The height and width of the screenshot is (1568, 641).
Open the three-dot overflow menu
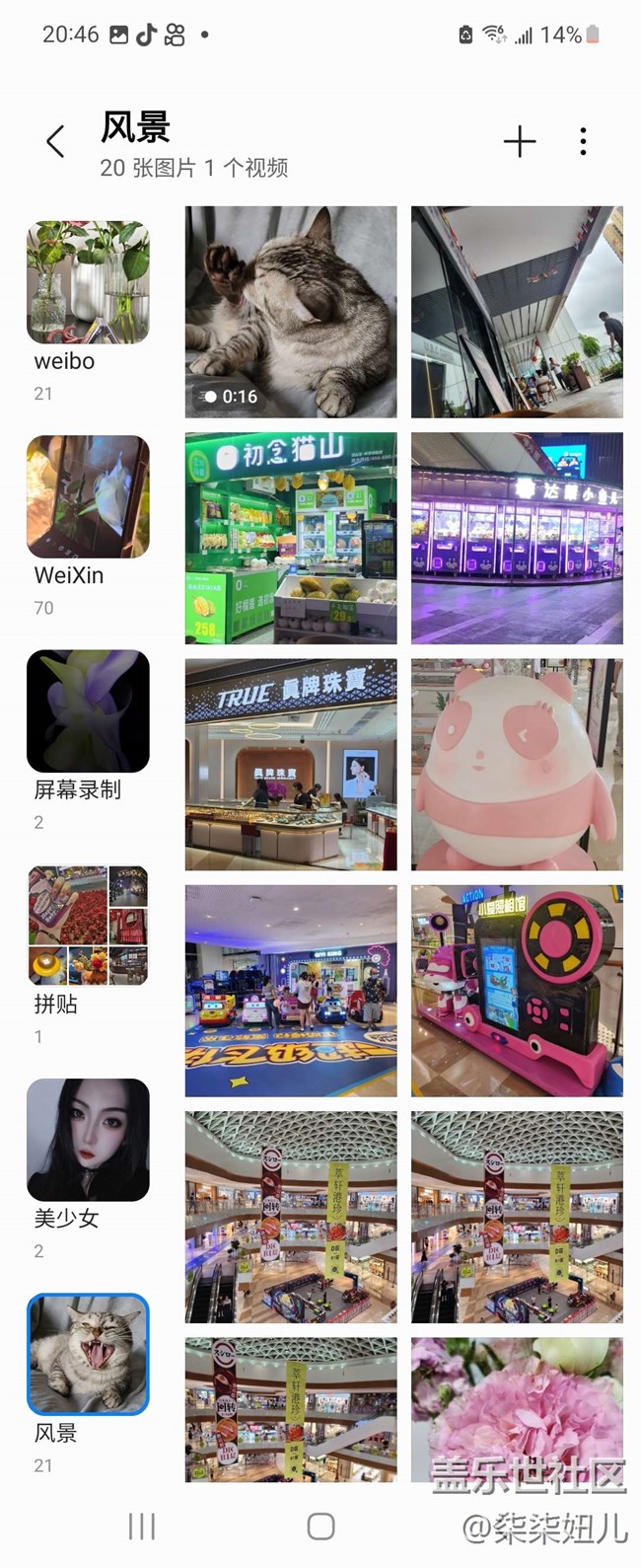(x=583, y=142)
